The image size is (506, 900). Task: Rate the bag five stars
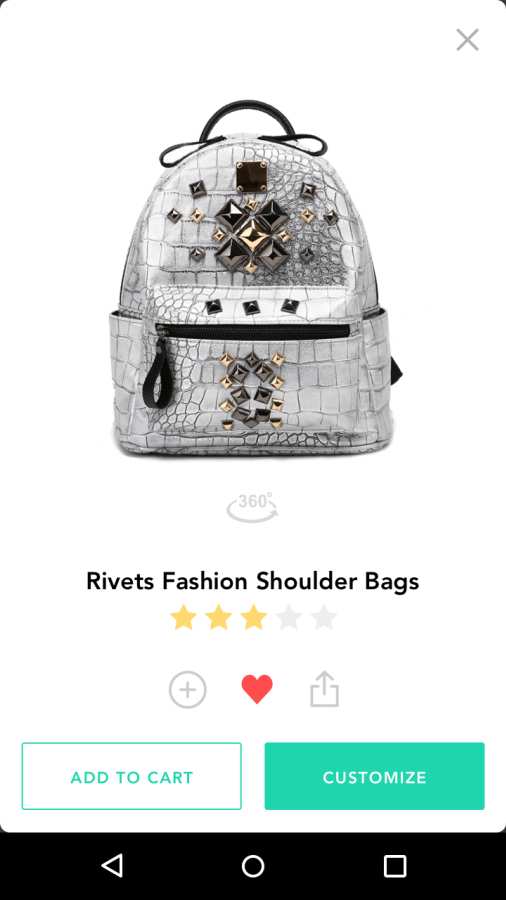click(324, 617)
